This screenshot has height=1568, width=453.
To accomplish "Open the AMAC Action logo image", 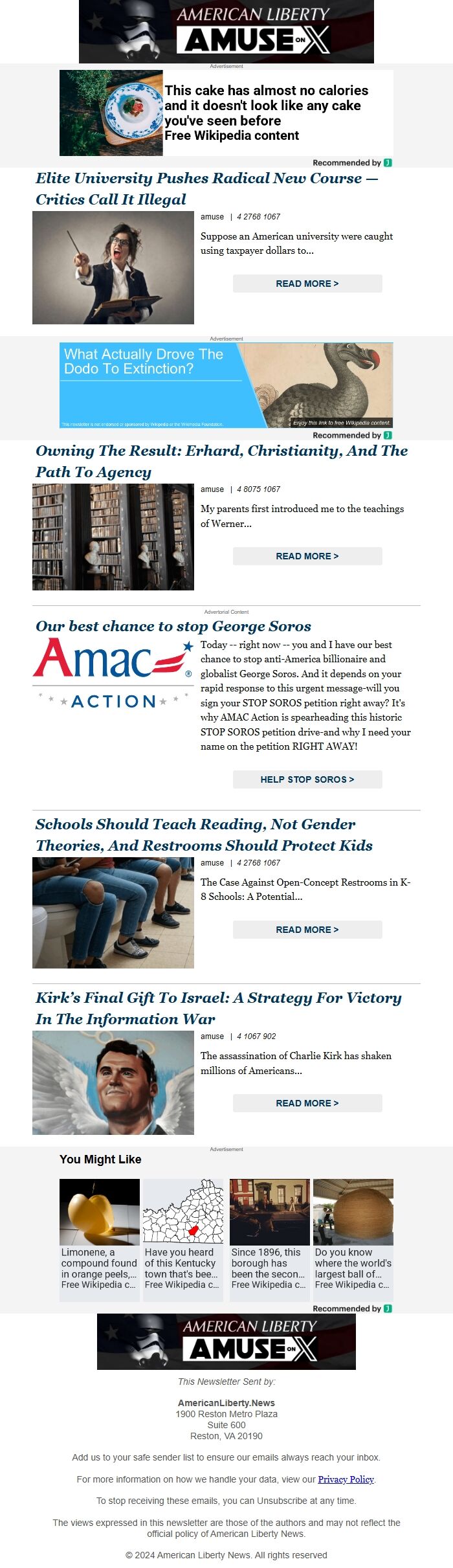I will pos(113,673).
